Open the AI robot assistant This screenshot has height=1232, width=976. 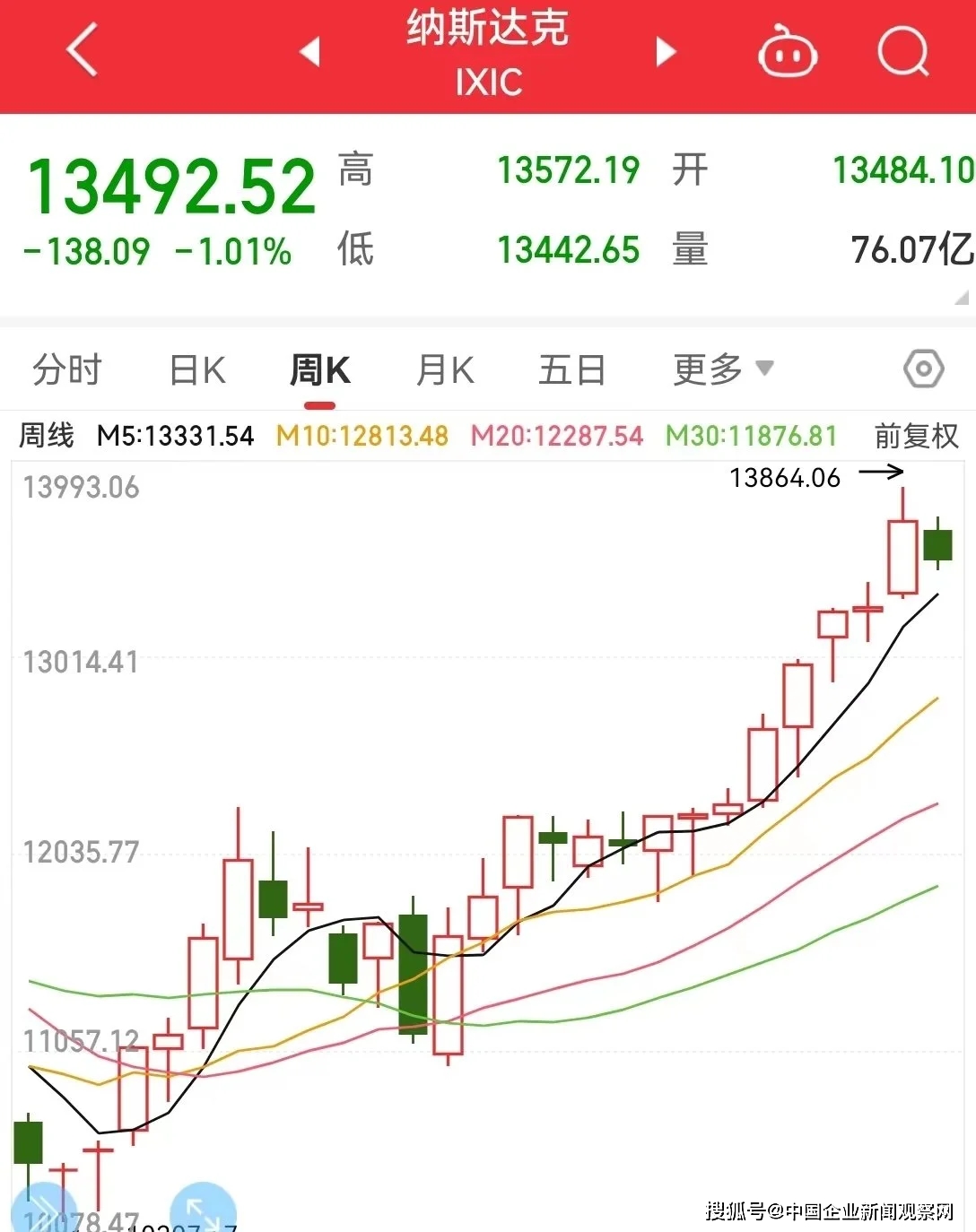tap(787, 53)
